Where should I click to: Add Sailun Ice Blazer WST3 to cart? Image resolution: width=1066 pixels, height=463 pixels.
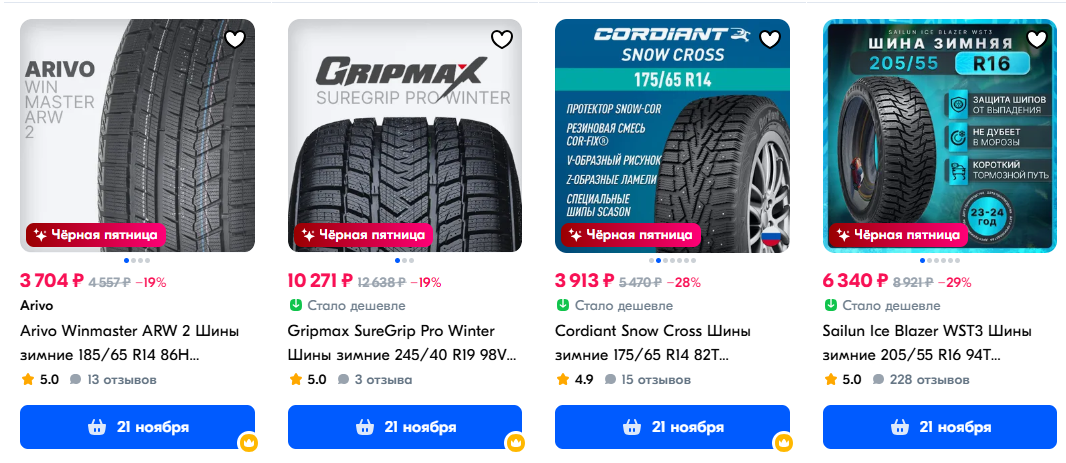(x=939, y=427)
